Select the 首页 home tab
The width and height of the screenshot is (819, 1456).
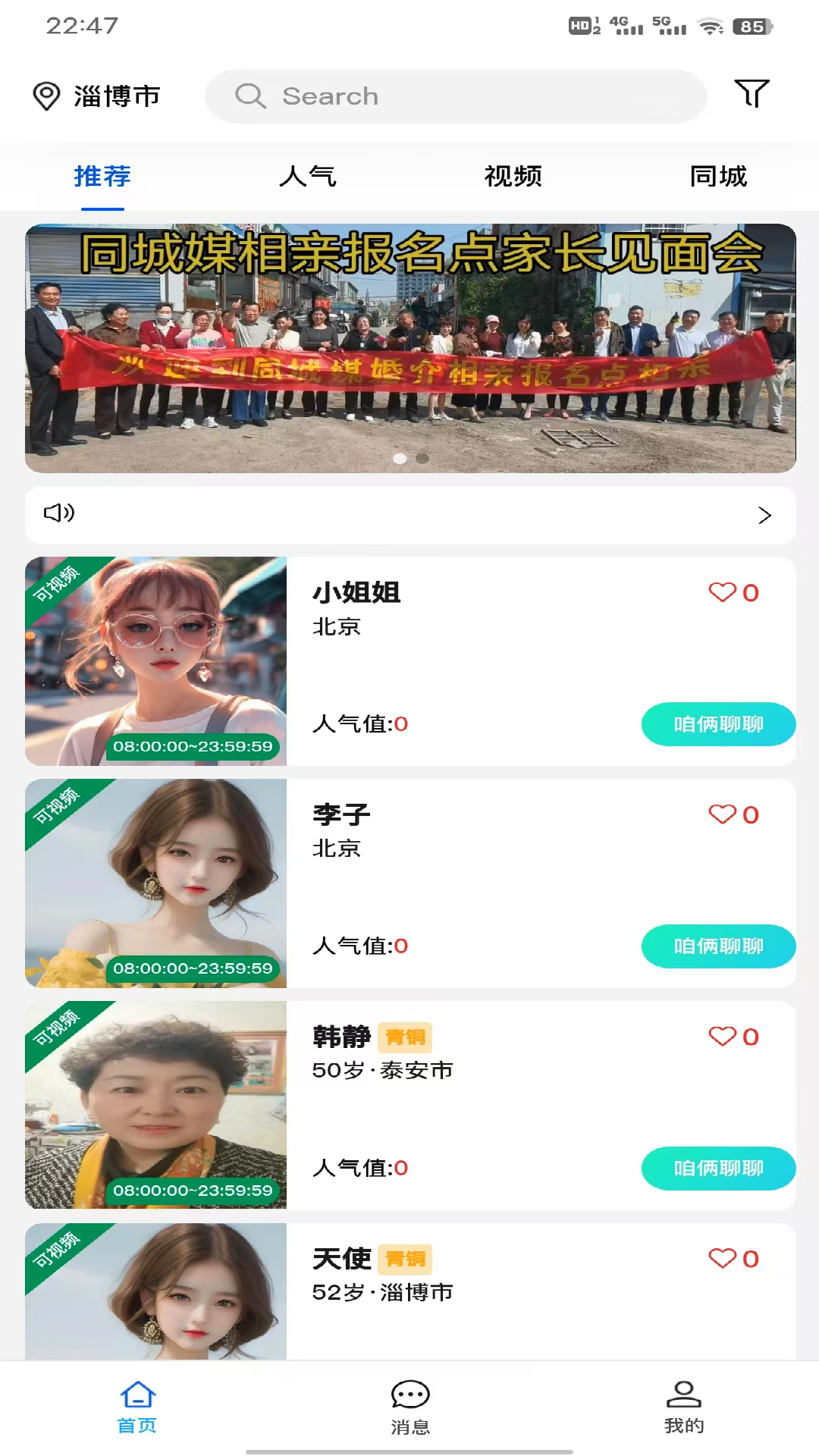click(137, 1407)
